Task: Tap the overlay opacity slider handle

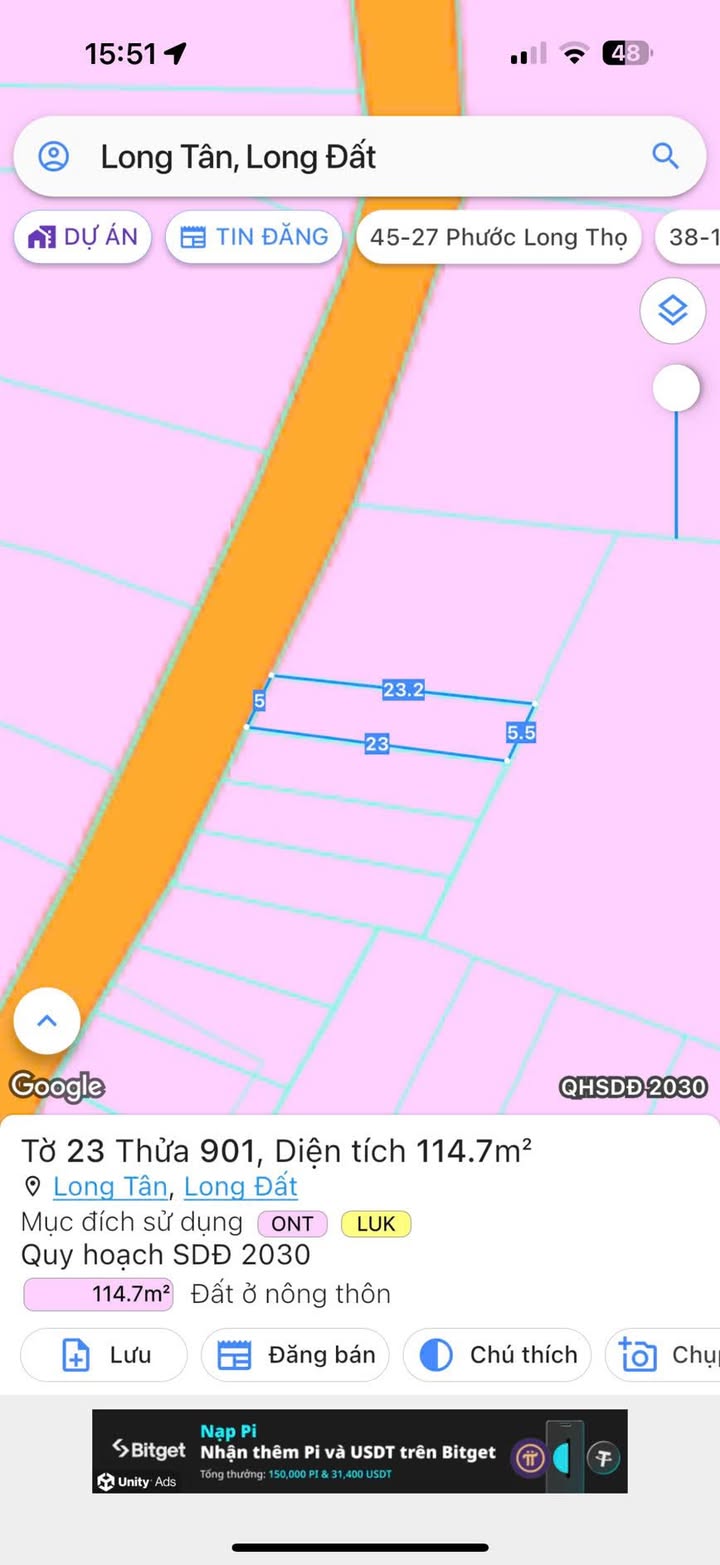Action: [x=676, y=388]
